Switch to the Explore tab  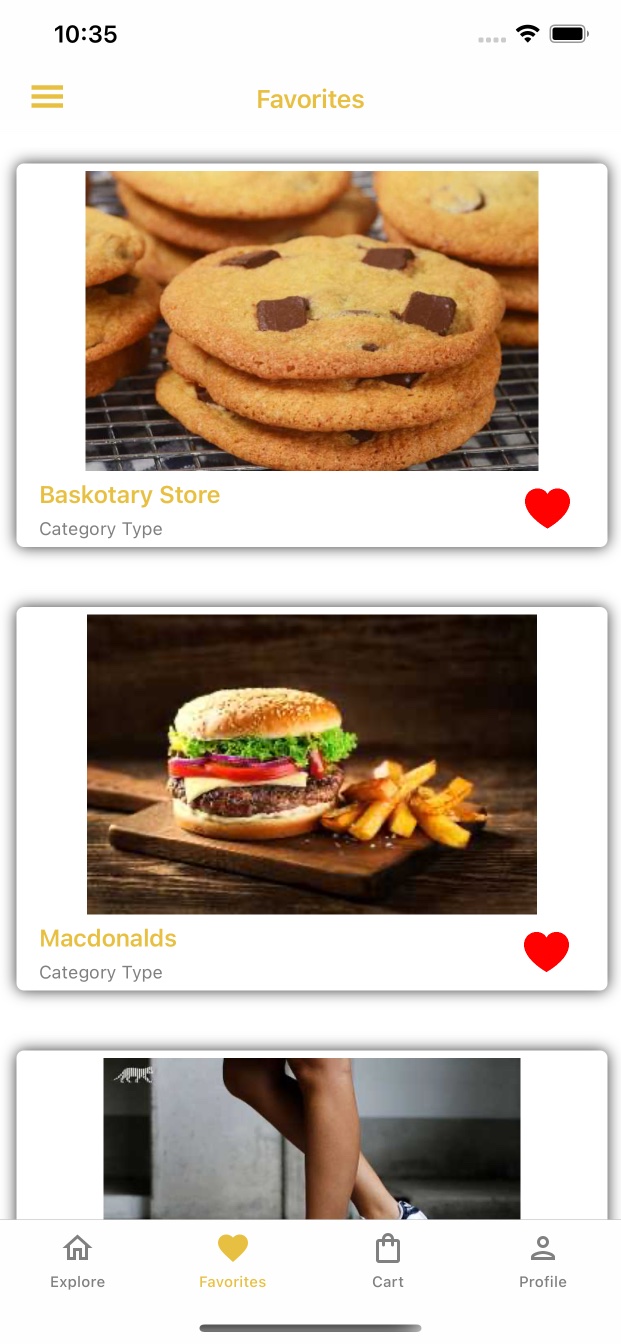click(77, 1261)
